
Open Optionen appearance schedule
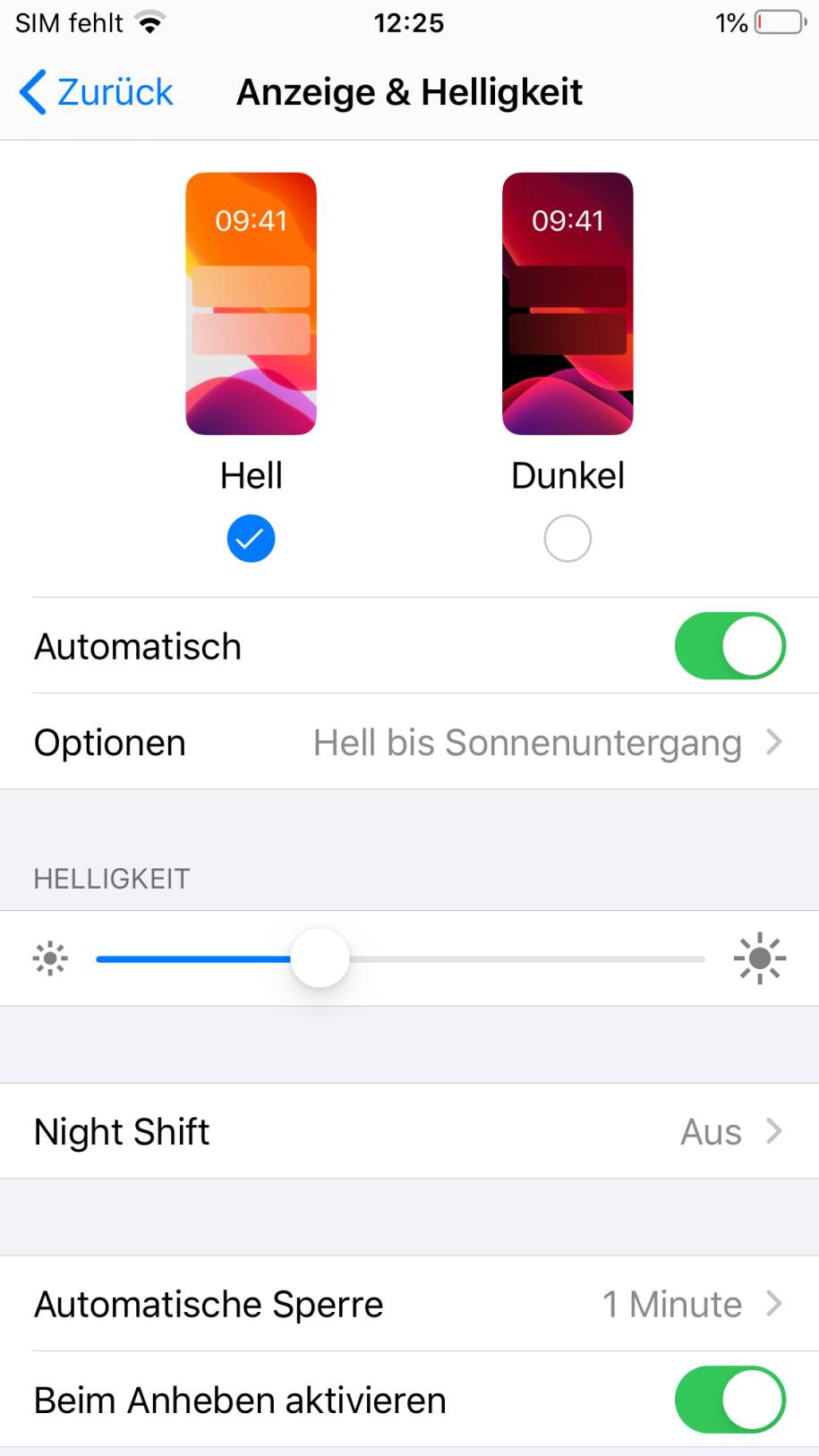(409, 742)
